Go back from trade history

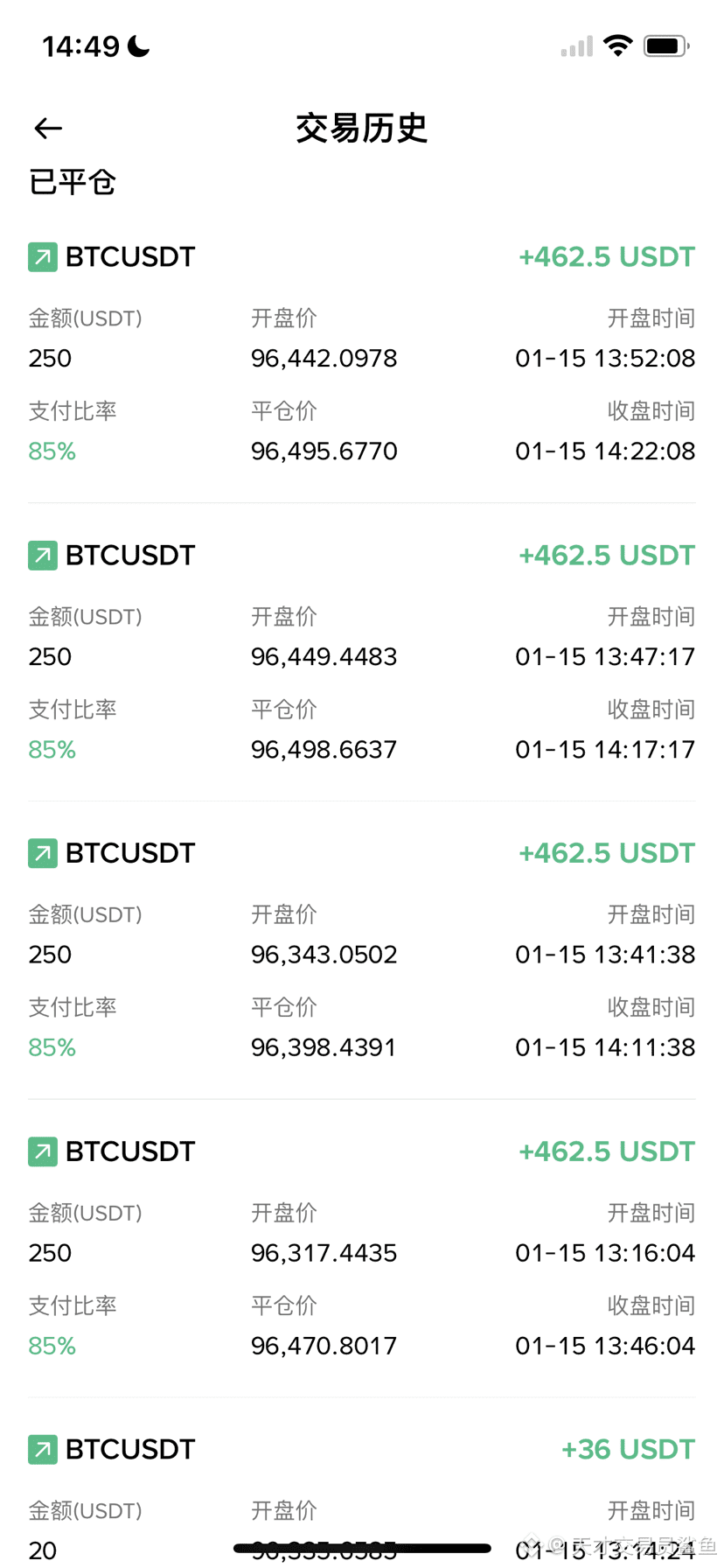48,129
